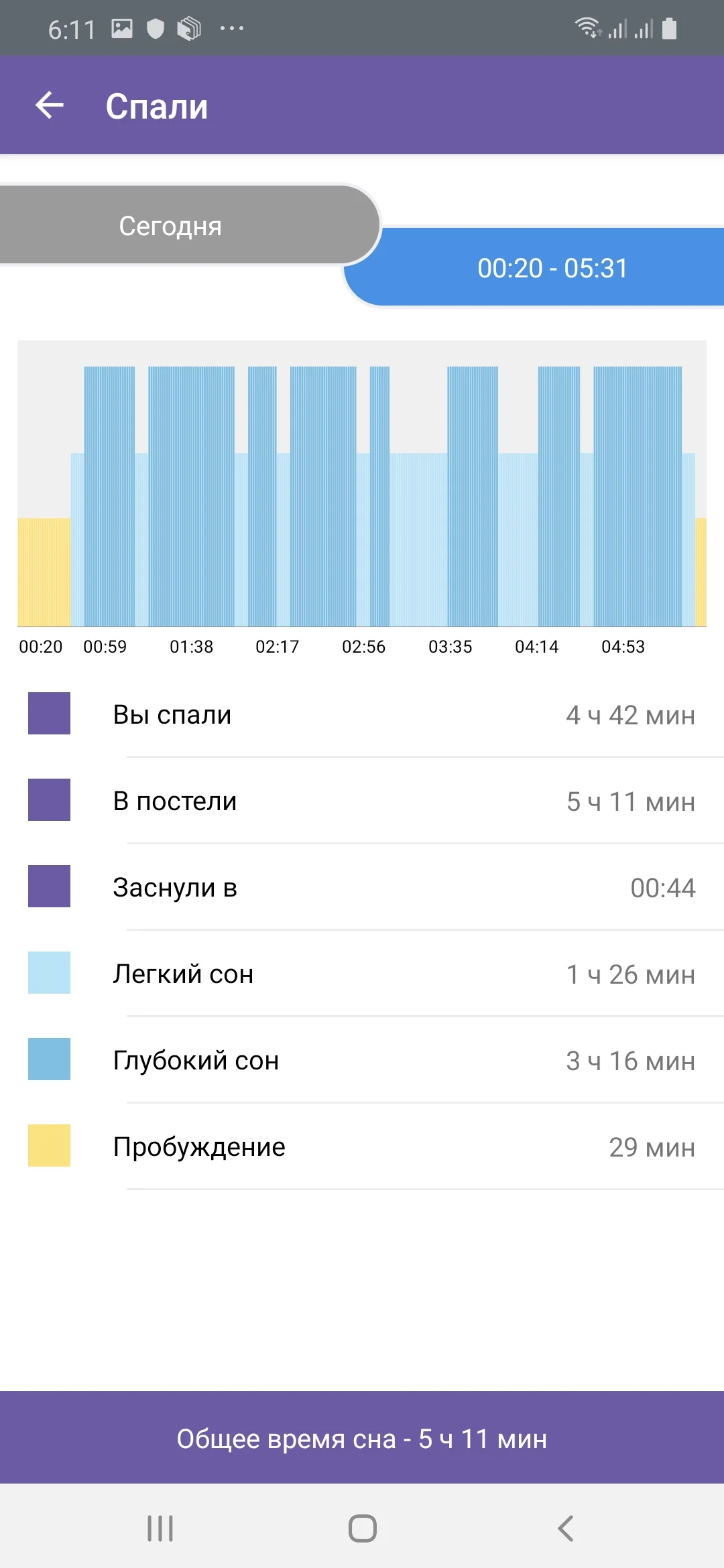
Task: Tap the system back button
Action: pyautogui.click(x=565, y=1528)
